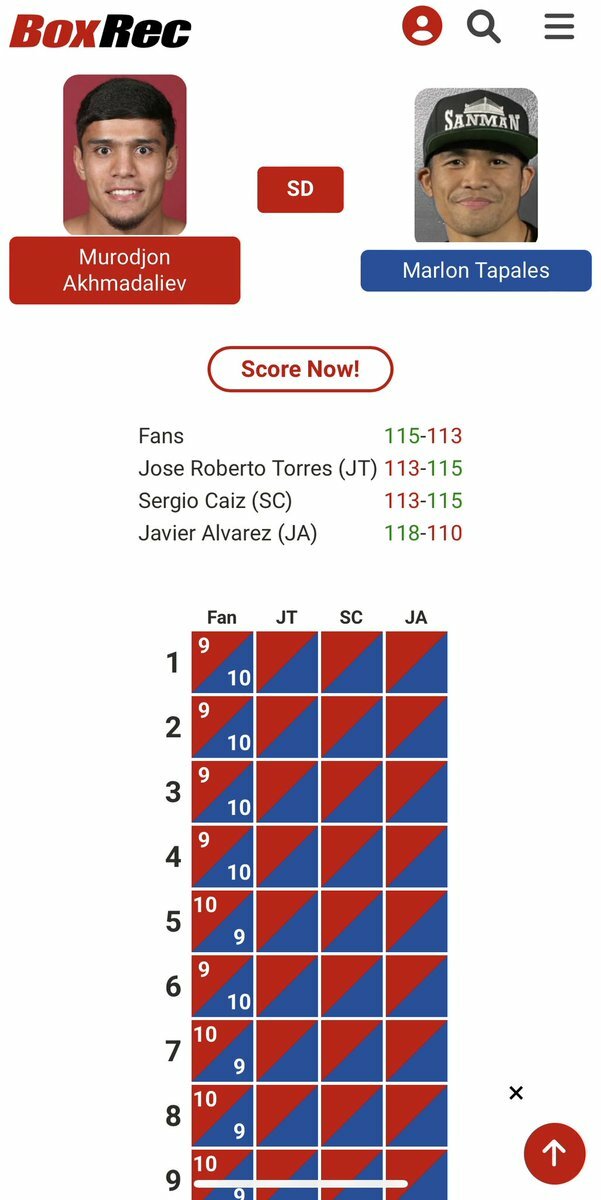Tap the SD decision button

click(x=300, y=189)
